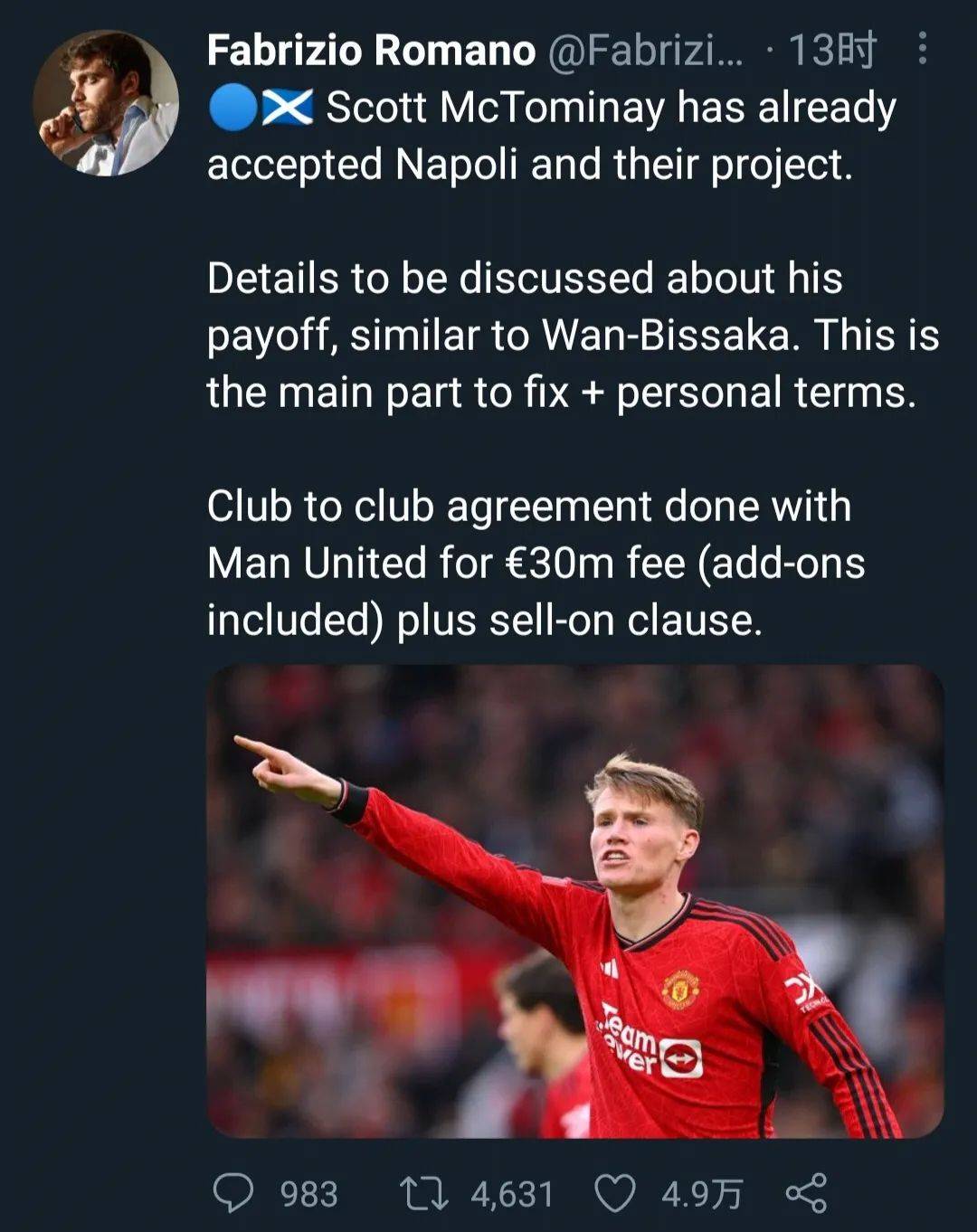Share this tweet

(x=806, y=1193)
